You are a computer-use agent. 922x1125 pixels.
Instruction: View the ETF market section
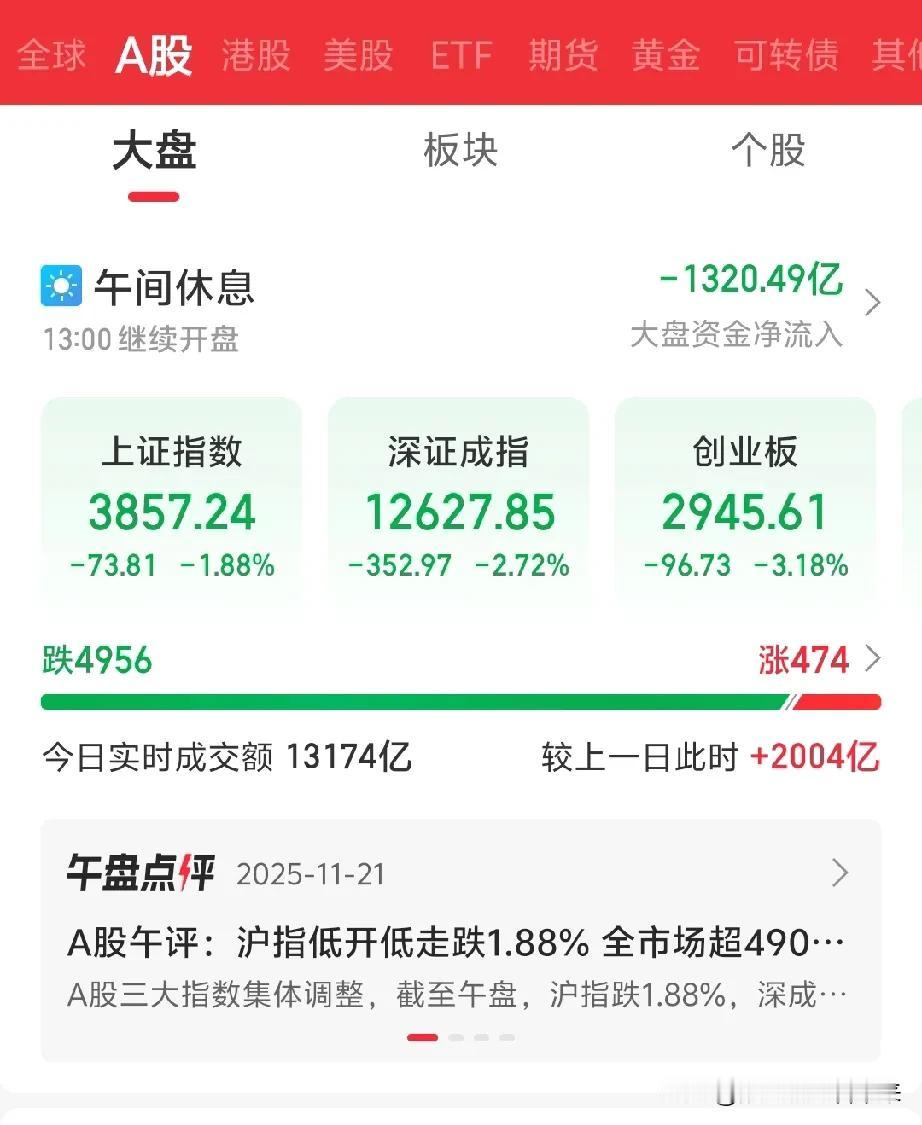(x=461, y=56)
